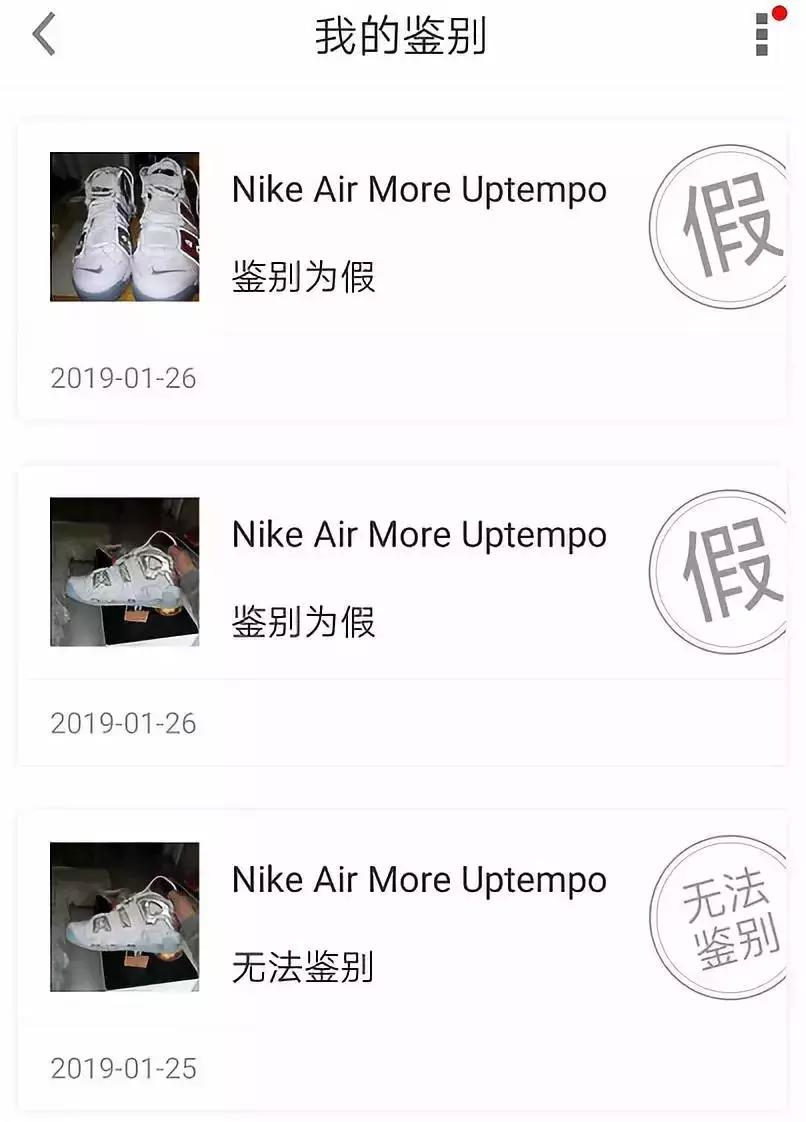806x1122 pixels.
Task: Select the first card's 2019-01-26 date
Action: (122, 378)
